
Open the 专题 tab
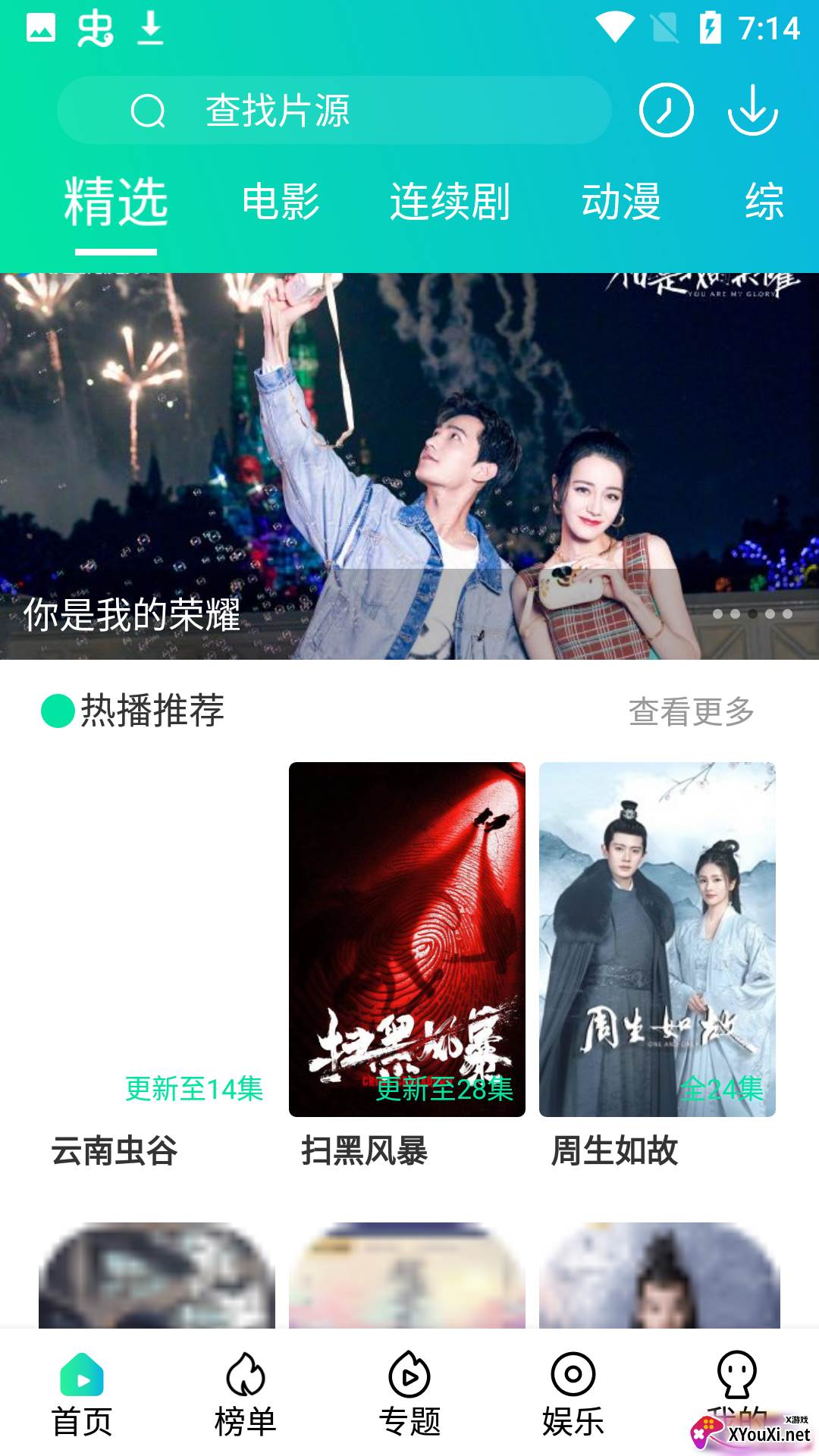click(409, 1394)
